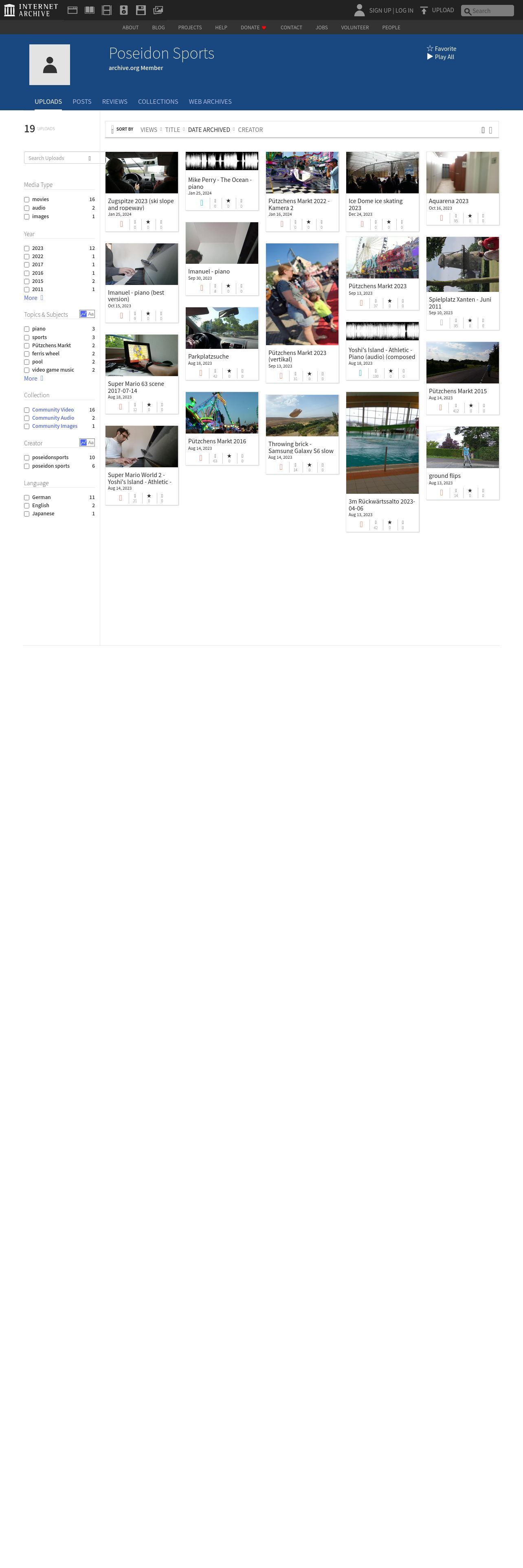523x1568 pixels.
Task: Open the Ice Dome ice skating 2023 item
Action: pos(382,173)
